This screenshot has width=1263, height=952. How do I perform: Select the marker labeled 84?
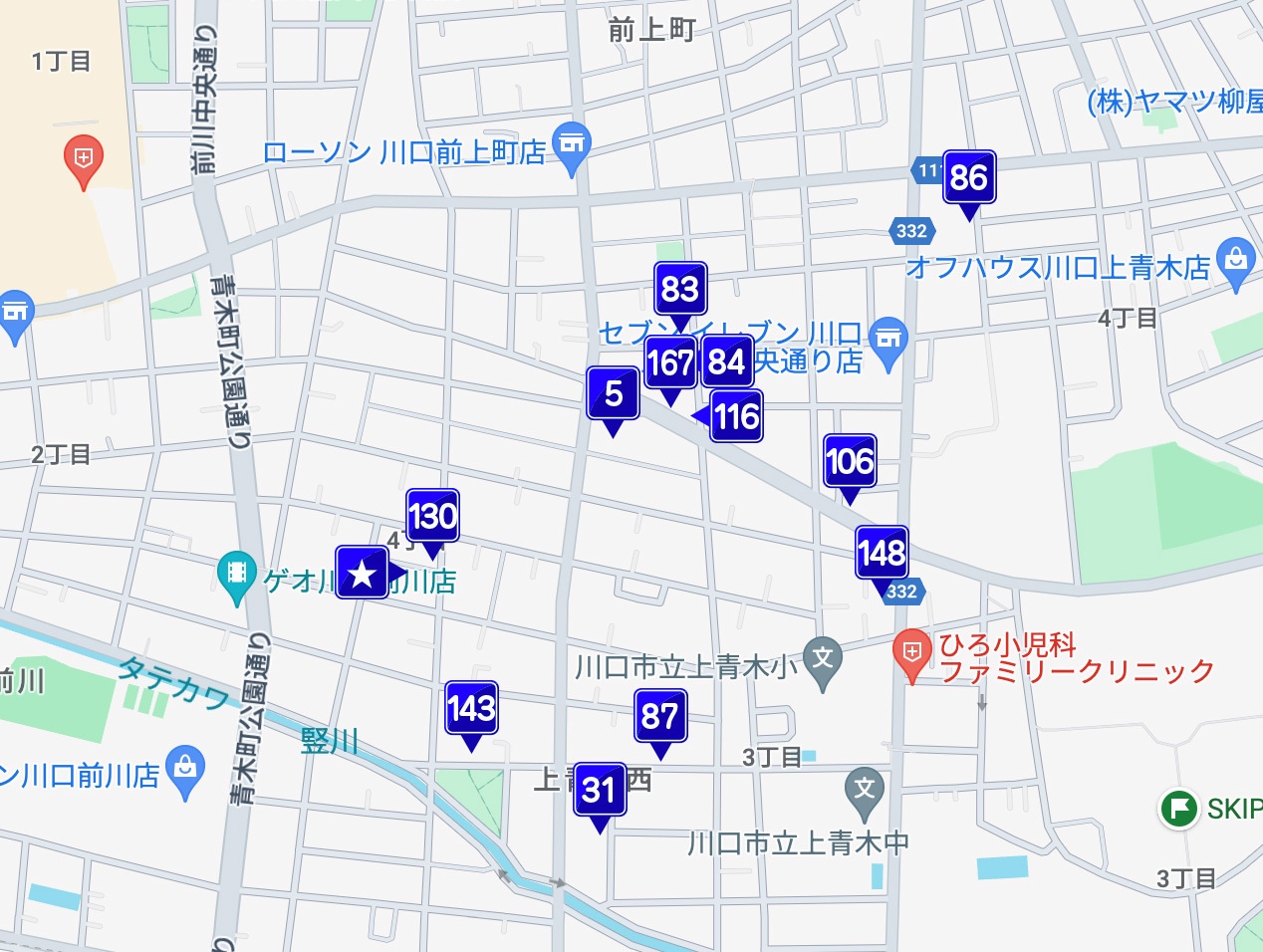(727, 362)
